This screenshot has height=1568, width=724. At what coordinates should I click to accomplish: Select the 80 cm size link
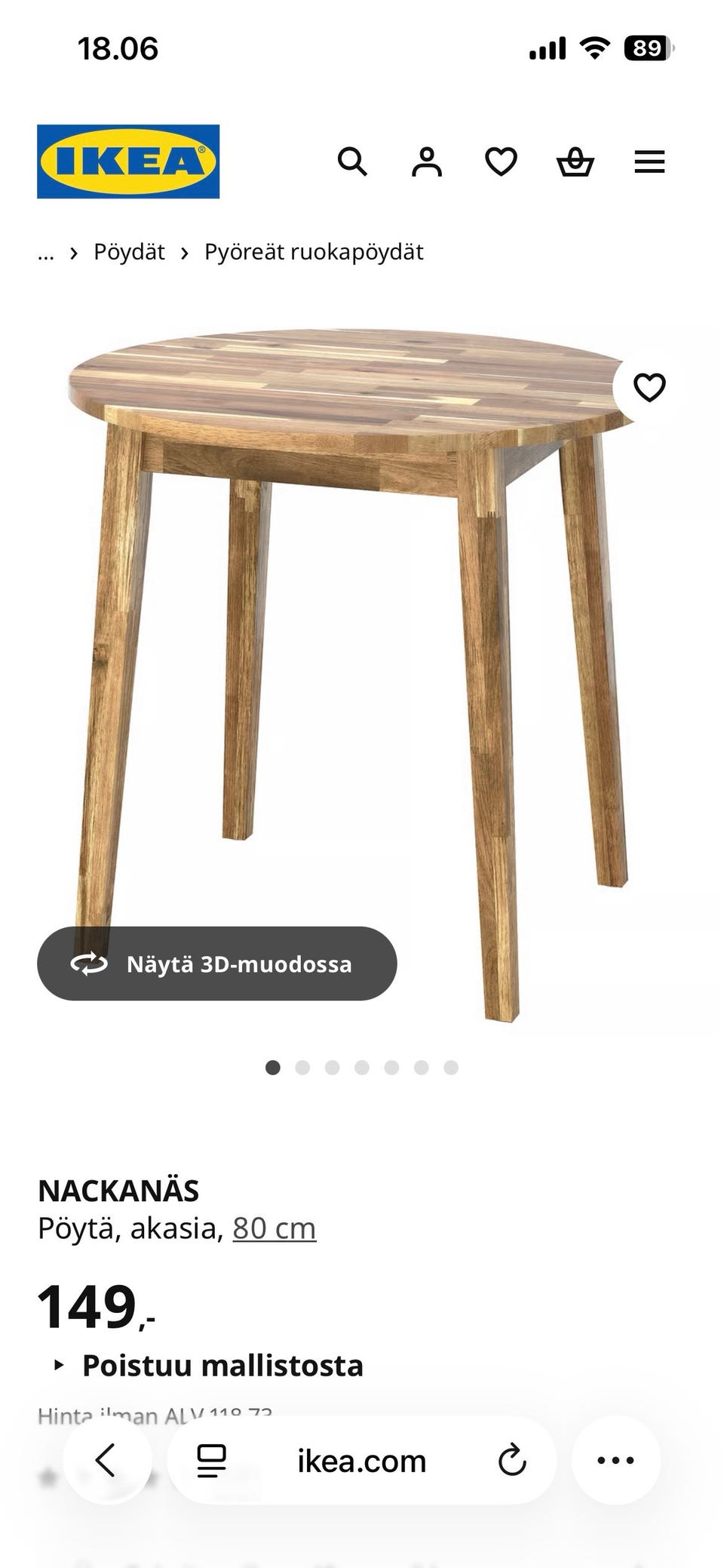274,1228
